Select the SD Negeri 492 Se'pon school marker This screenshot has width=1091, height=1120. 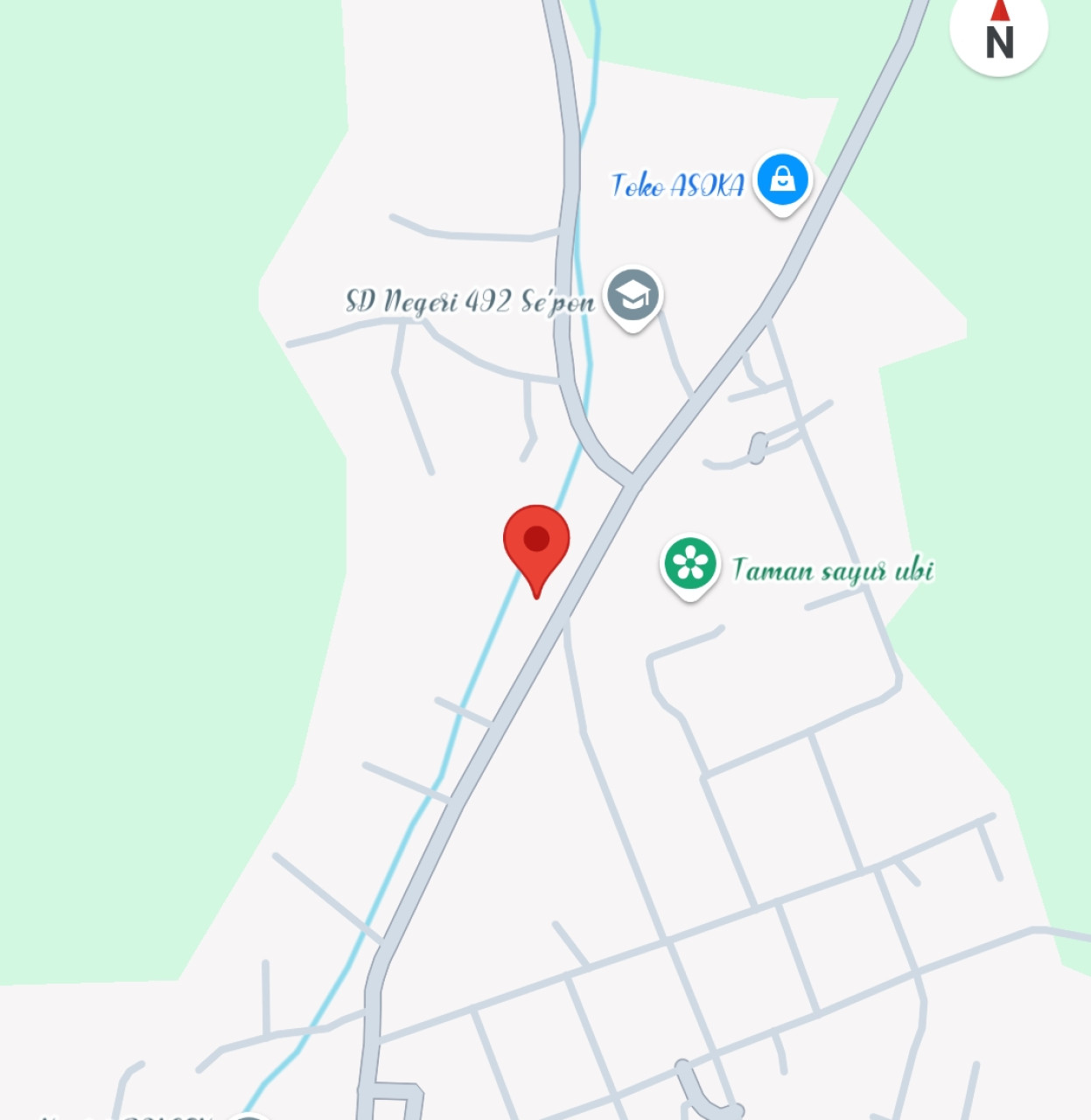(x=633, y=296)
